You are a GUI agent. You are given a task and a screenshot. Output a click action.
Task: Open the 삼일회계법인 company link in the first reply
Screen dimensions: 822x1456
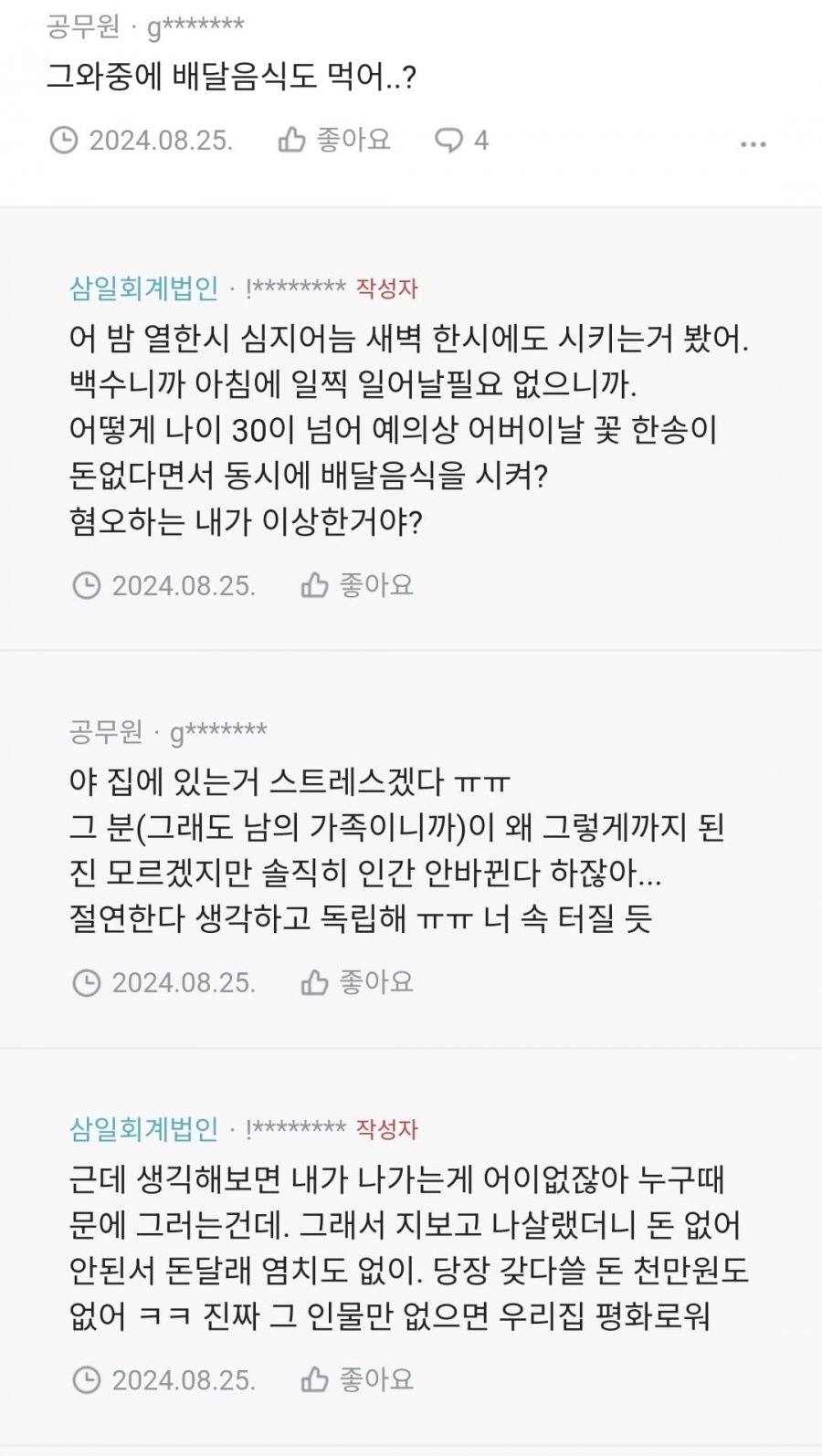click(144, 288)
